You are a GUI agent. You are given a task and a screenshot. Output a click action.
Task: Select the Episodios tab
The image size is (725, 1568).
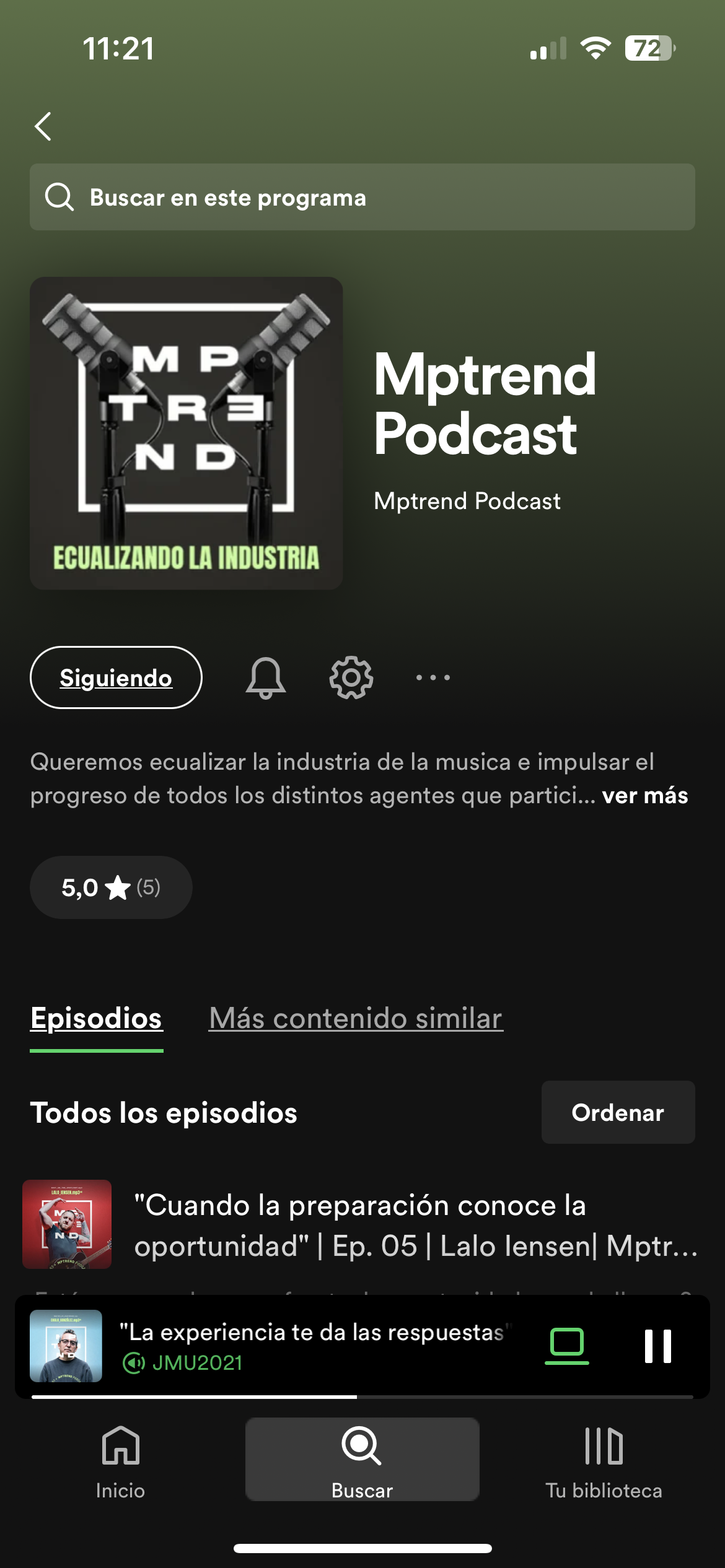[97, 1019]
